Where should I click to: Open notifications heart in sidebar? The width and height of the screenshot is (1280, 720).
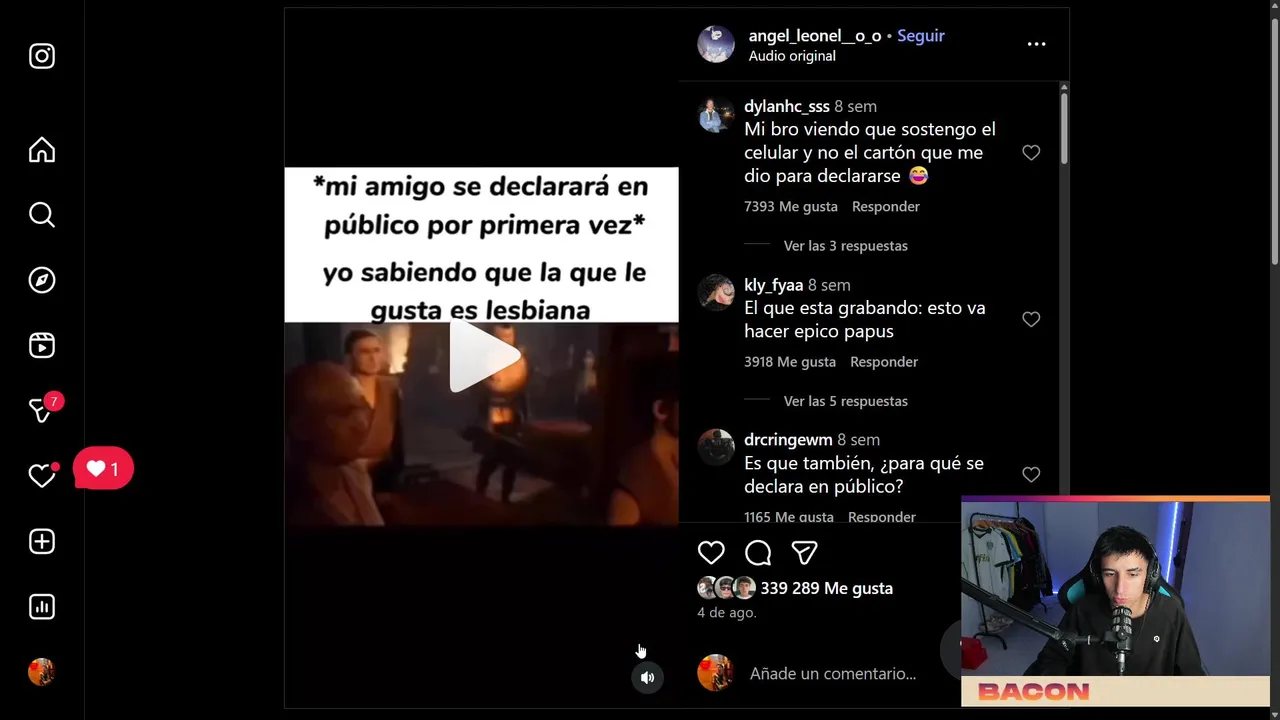point(42,476)
